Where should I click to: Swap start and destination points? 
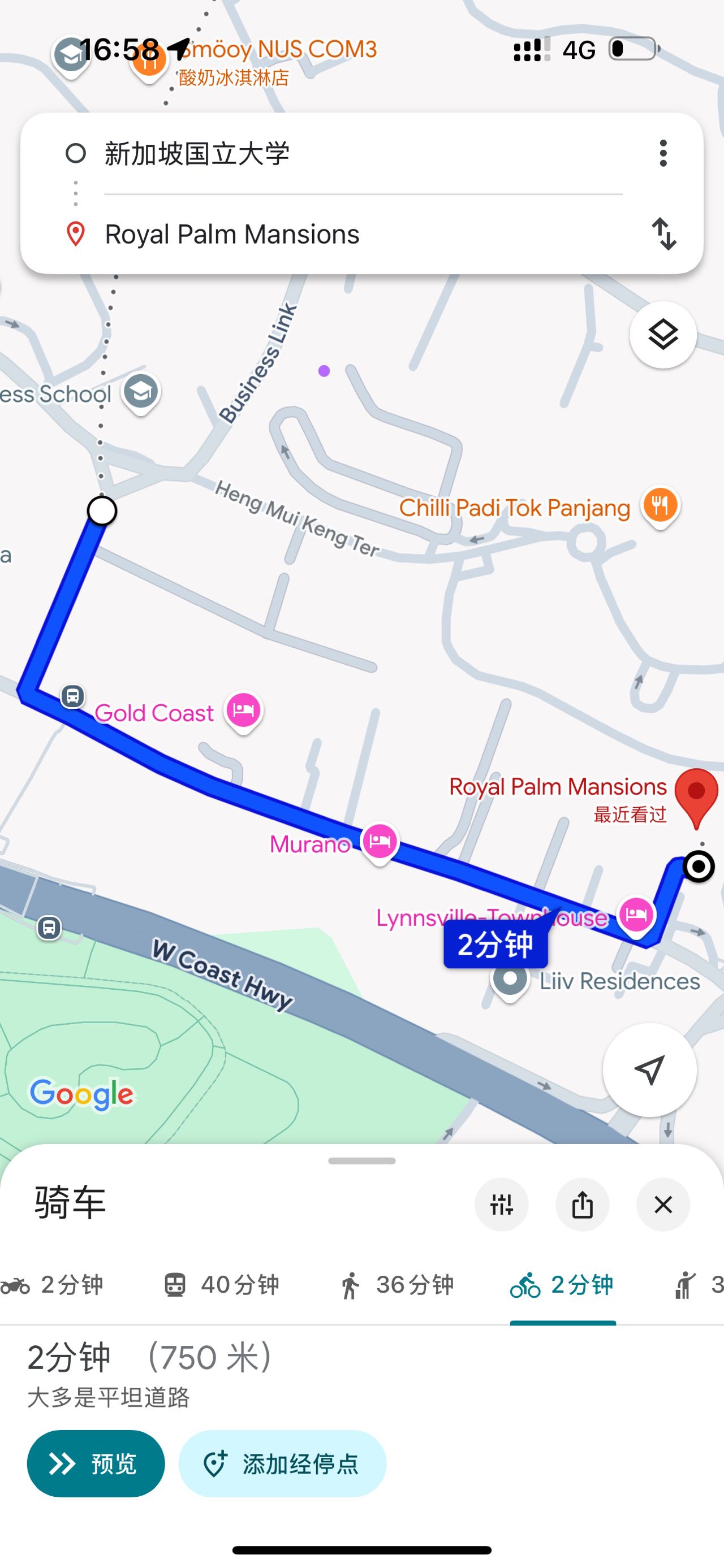(663, 234)
